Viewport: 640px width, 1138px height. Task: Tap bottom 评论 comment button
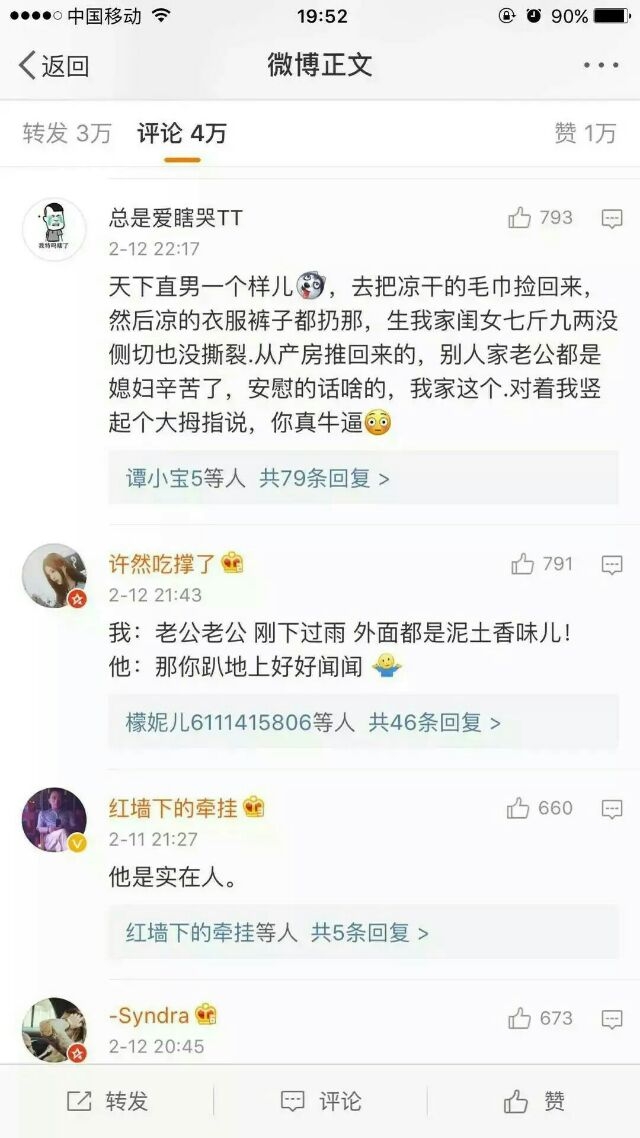click(x=320, y=1101)
